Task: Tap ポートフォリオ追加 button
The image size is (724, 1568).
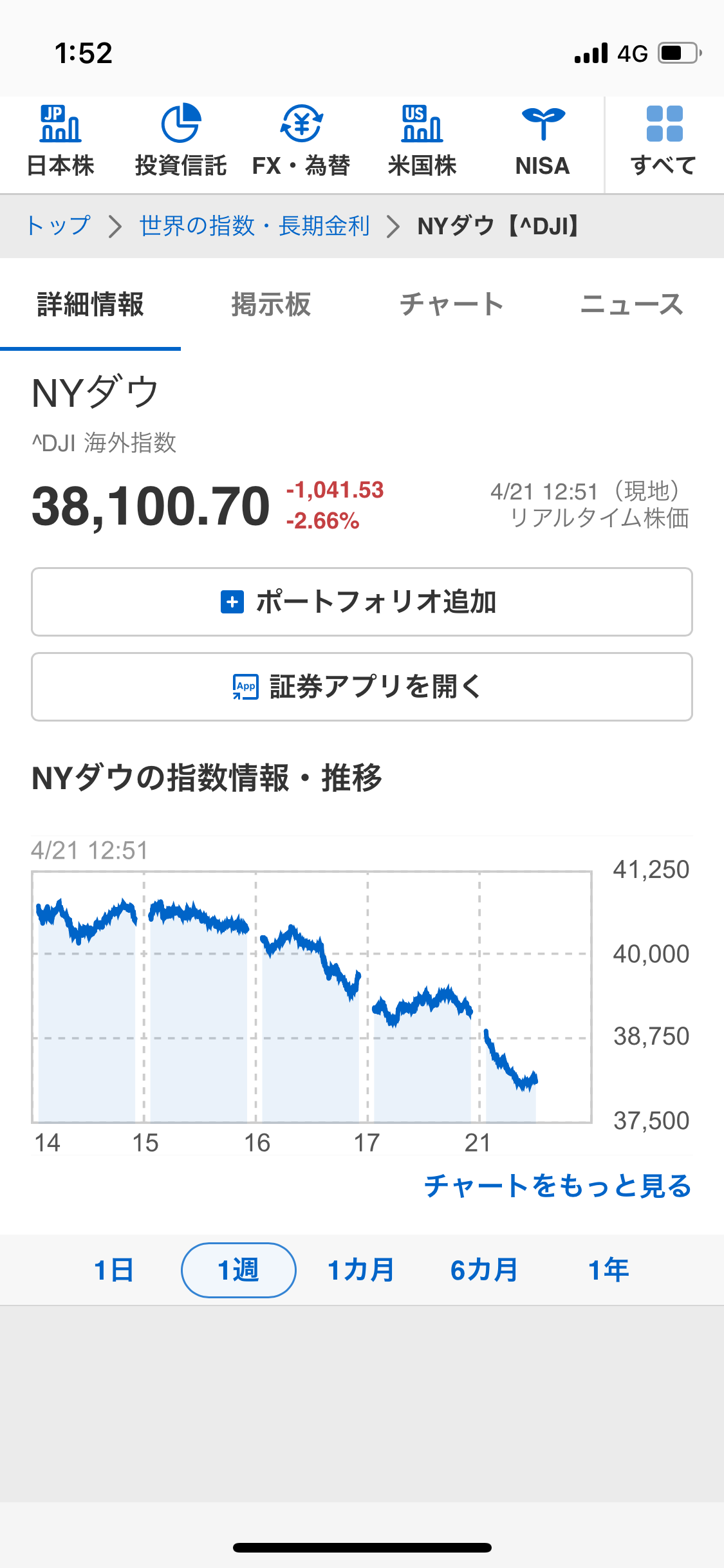Action: tap(362, 602)
